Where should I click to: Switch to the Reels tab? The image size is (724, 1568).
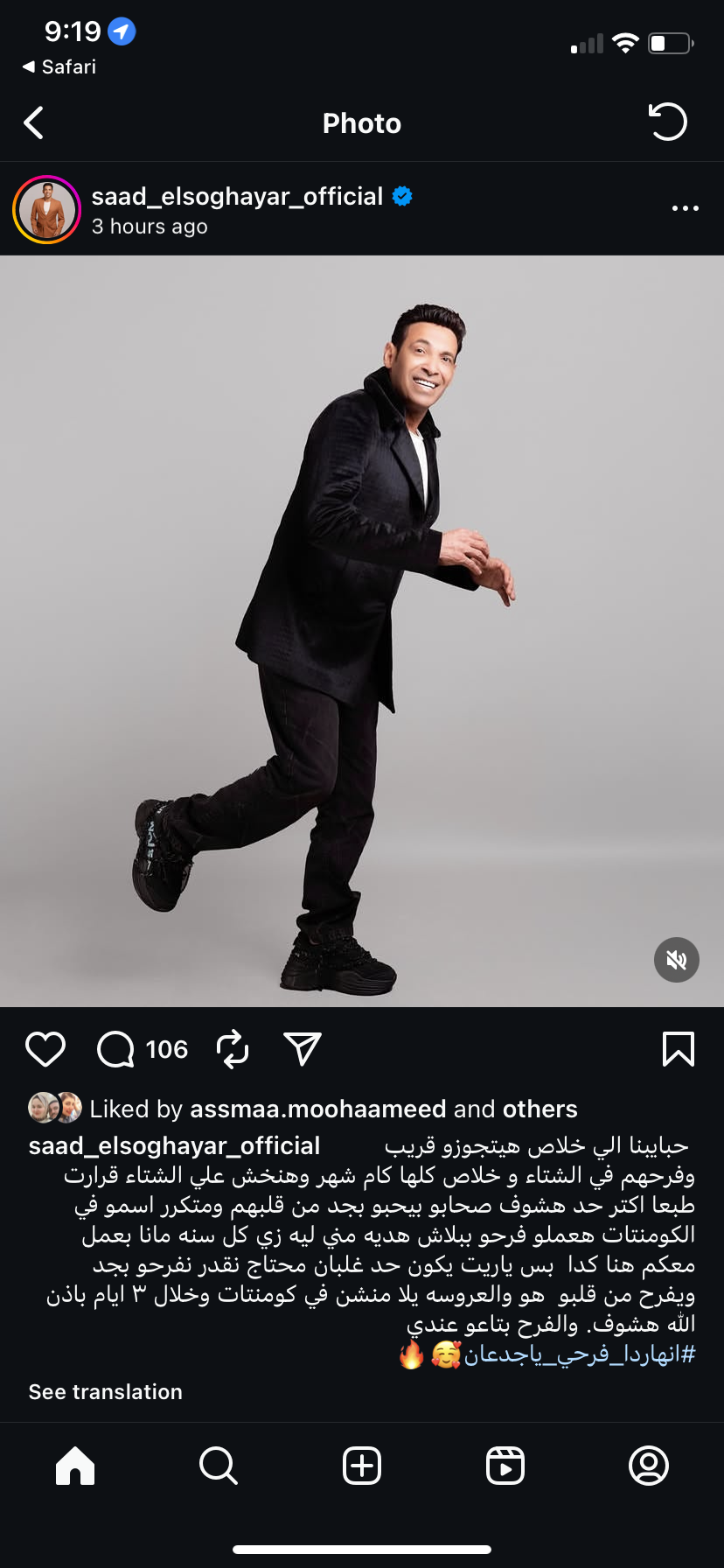pyautogui.click(x=505, y=1466)
